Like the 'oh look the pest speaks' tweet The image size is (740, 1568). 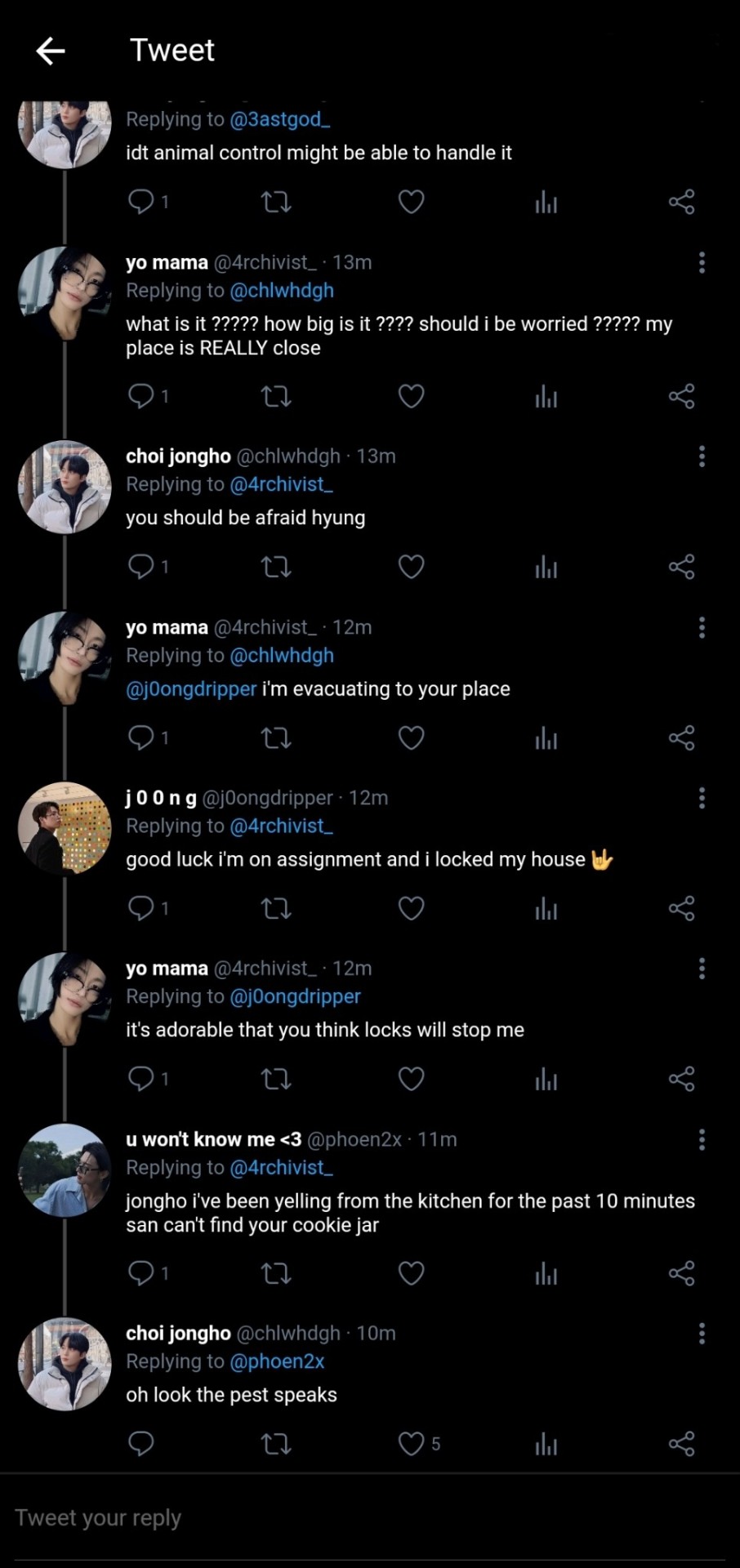(x=411, y=1444)
